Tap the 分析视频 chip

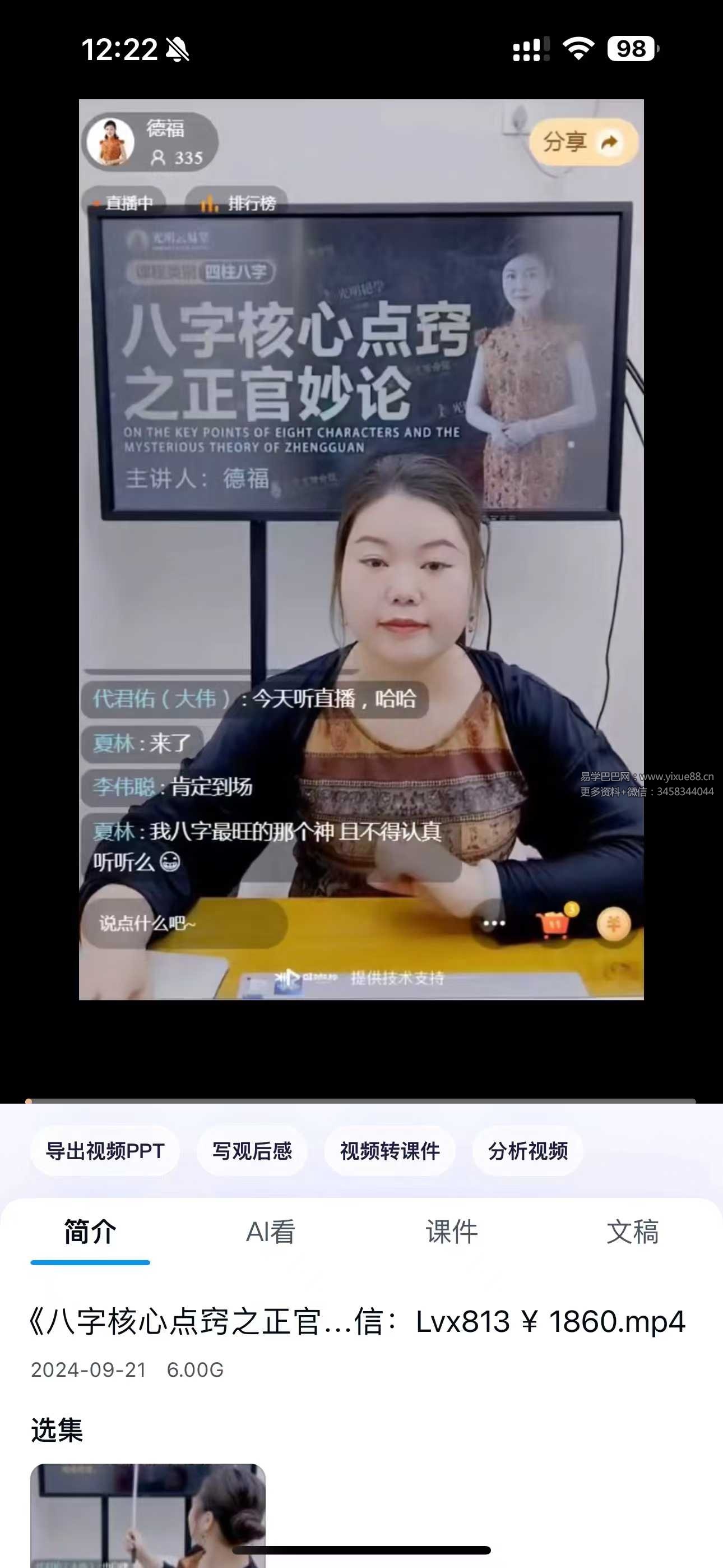(527, 1151)
